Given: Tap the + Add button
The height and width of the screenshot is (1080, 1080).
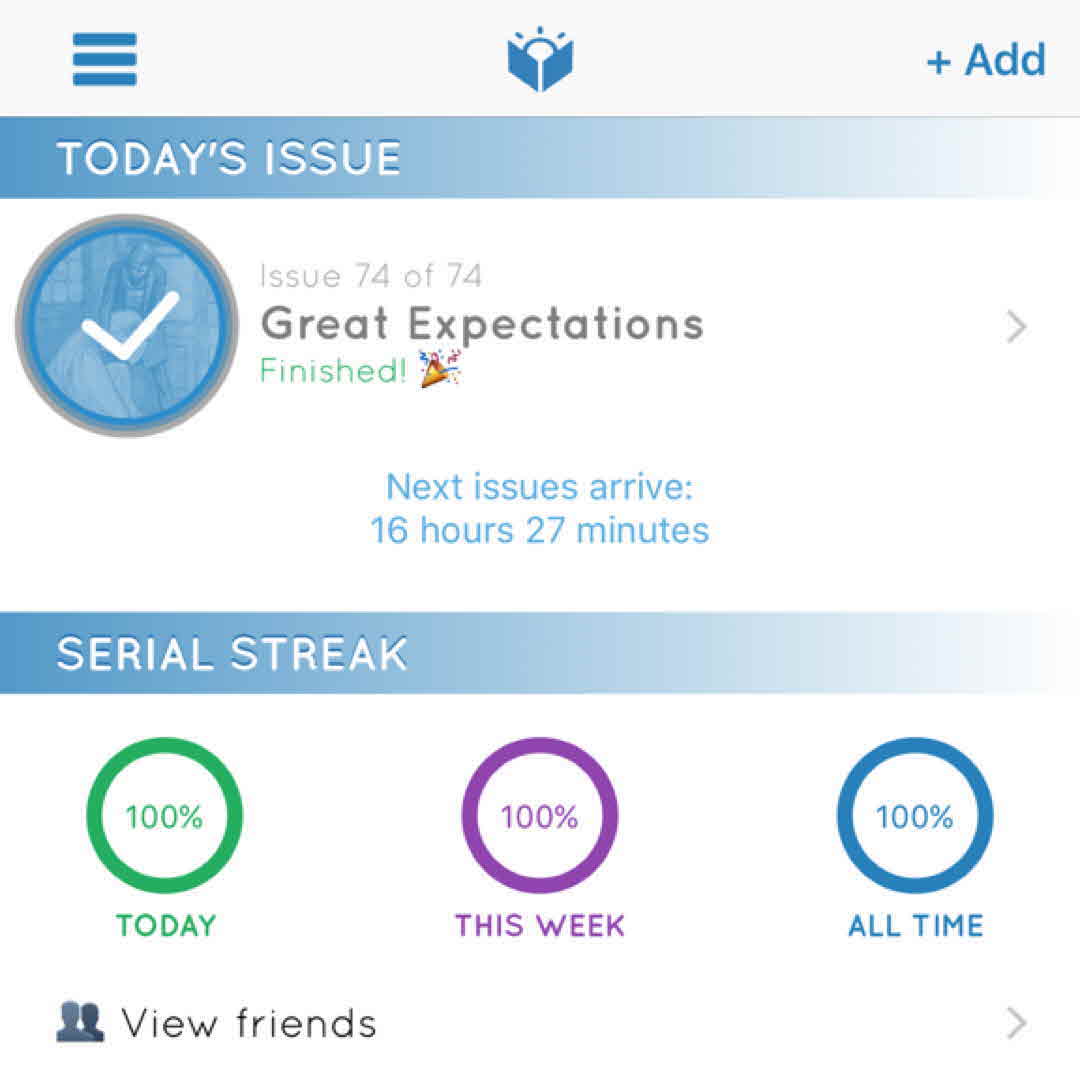Looking at the screenshot, I should tap(985, 60).
